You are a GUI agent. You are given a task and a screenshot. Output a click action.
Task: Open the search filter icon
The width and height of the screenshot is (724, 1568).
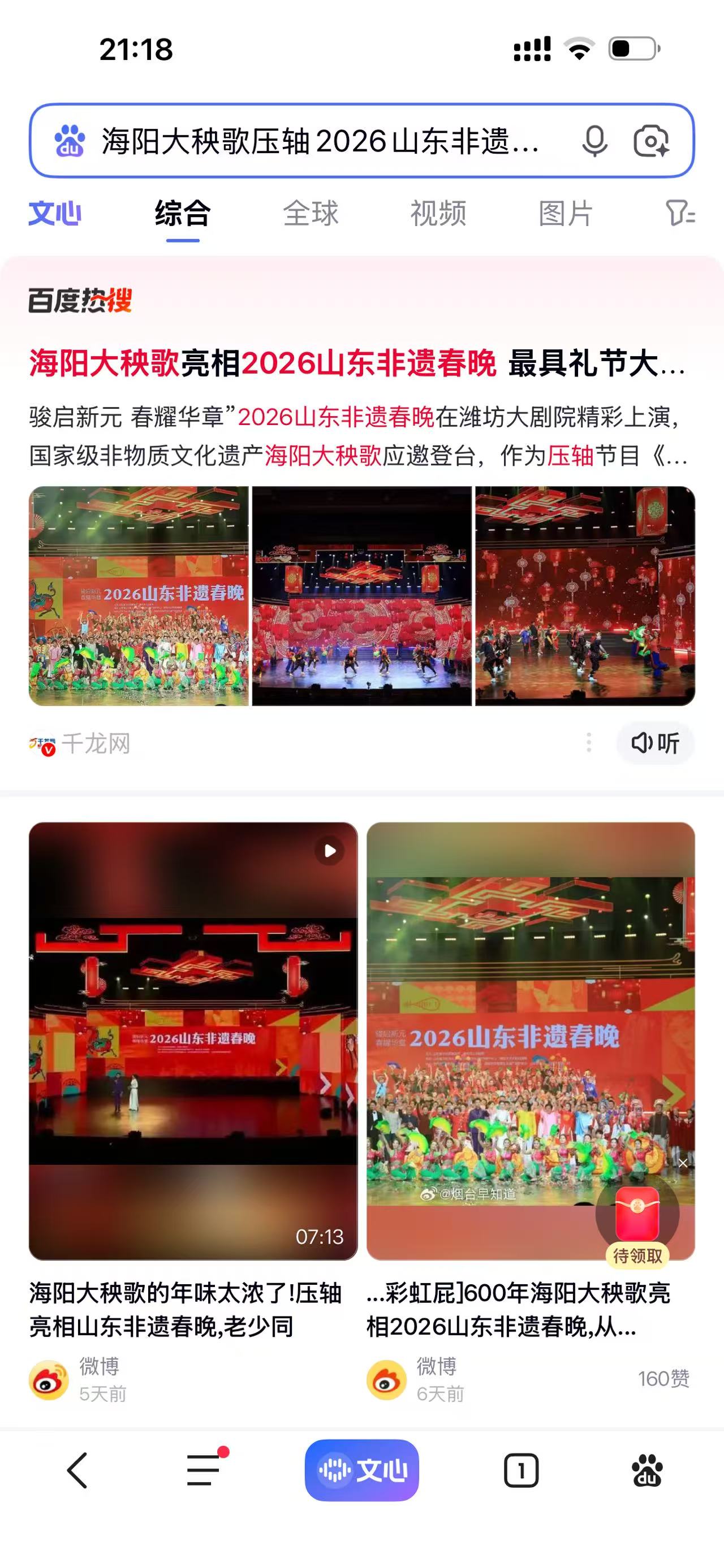(x=680, y=214)
